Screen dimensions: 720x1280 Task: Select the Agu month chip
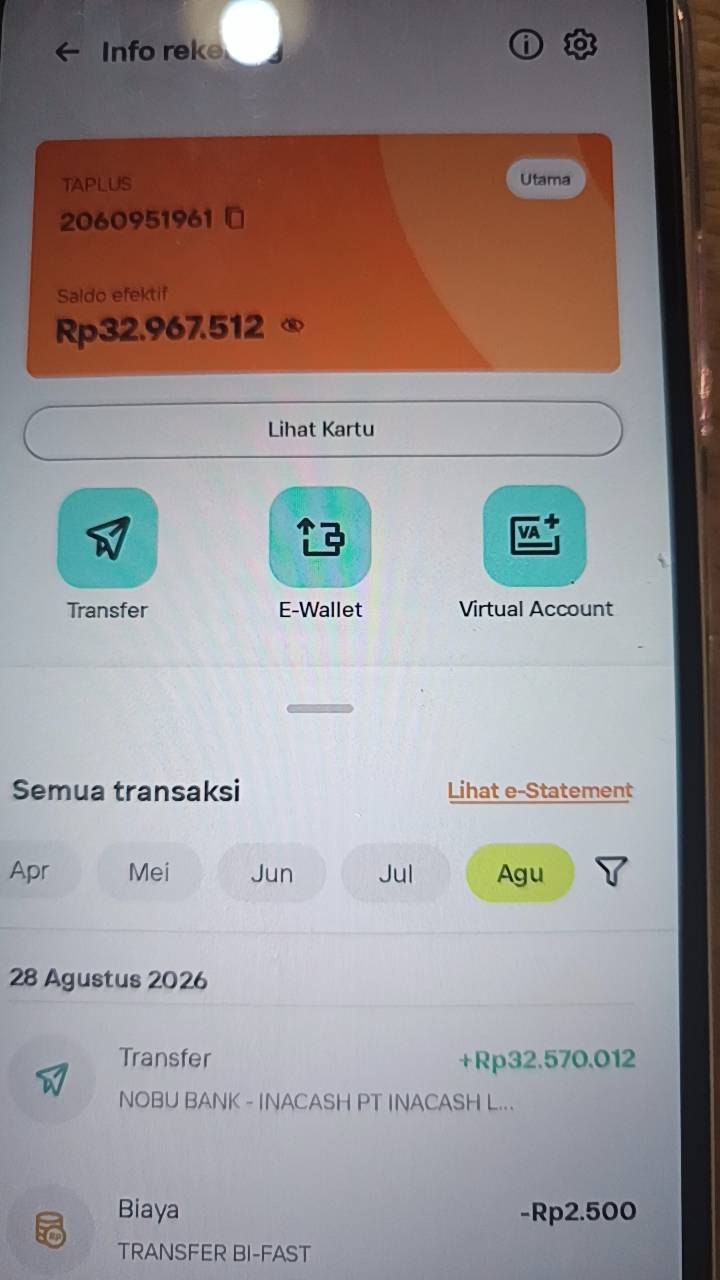[520, 873]
